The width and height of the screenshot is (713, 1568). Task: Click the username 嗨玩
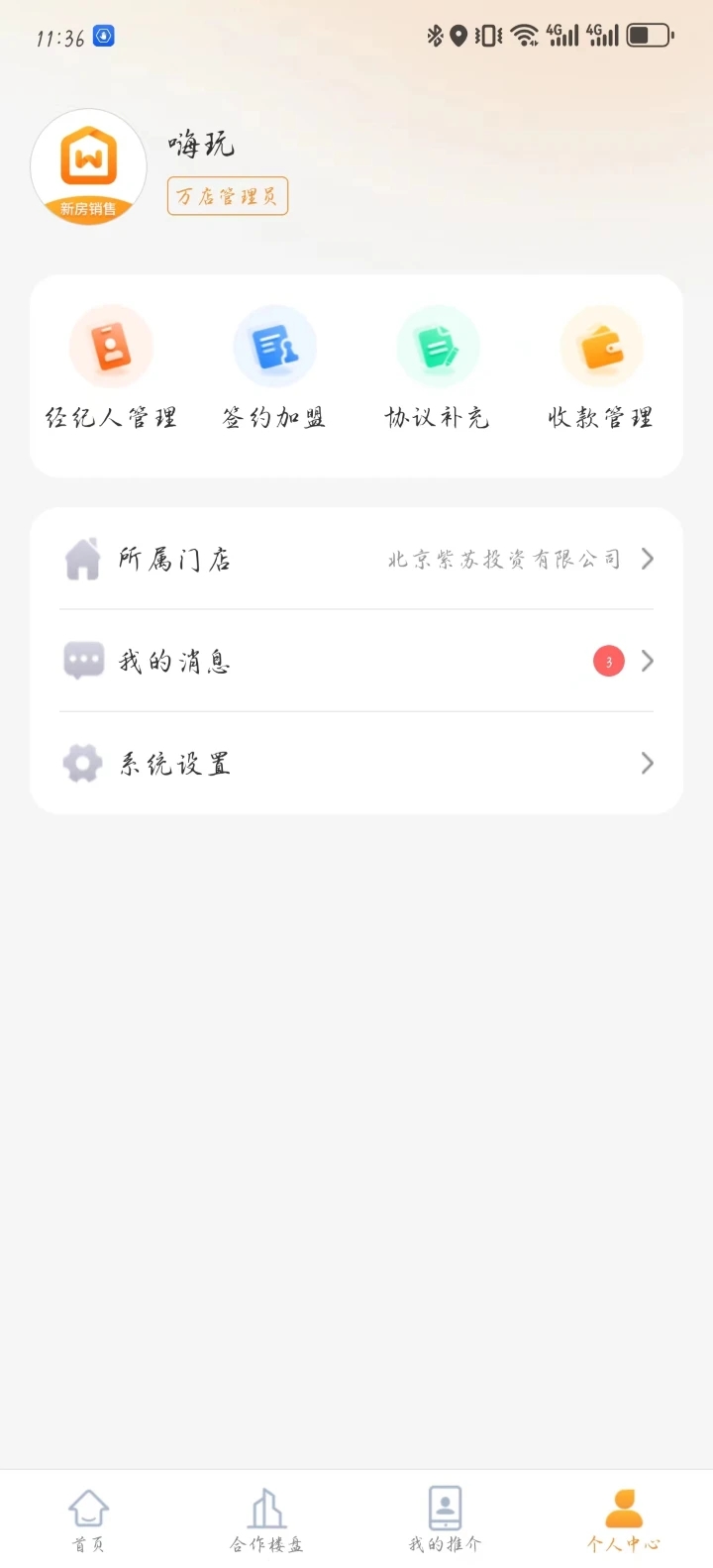[x=203, y=145]
